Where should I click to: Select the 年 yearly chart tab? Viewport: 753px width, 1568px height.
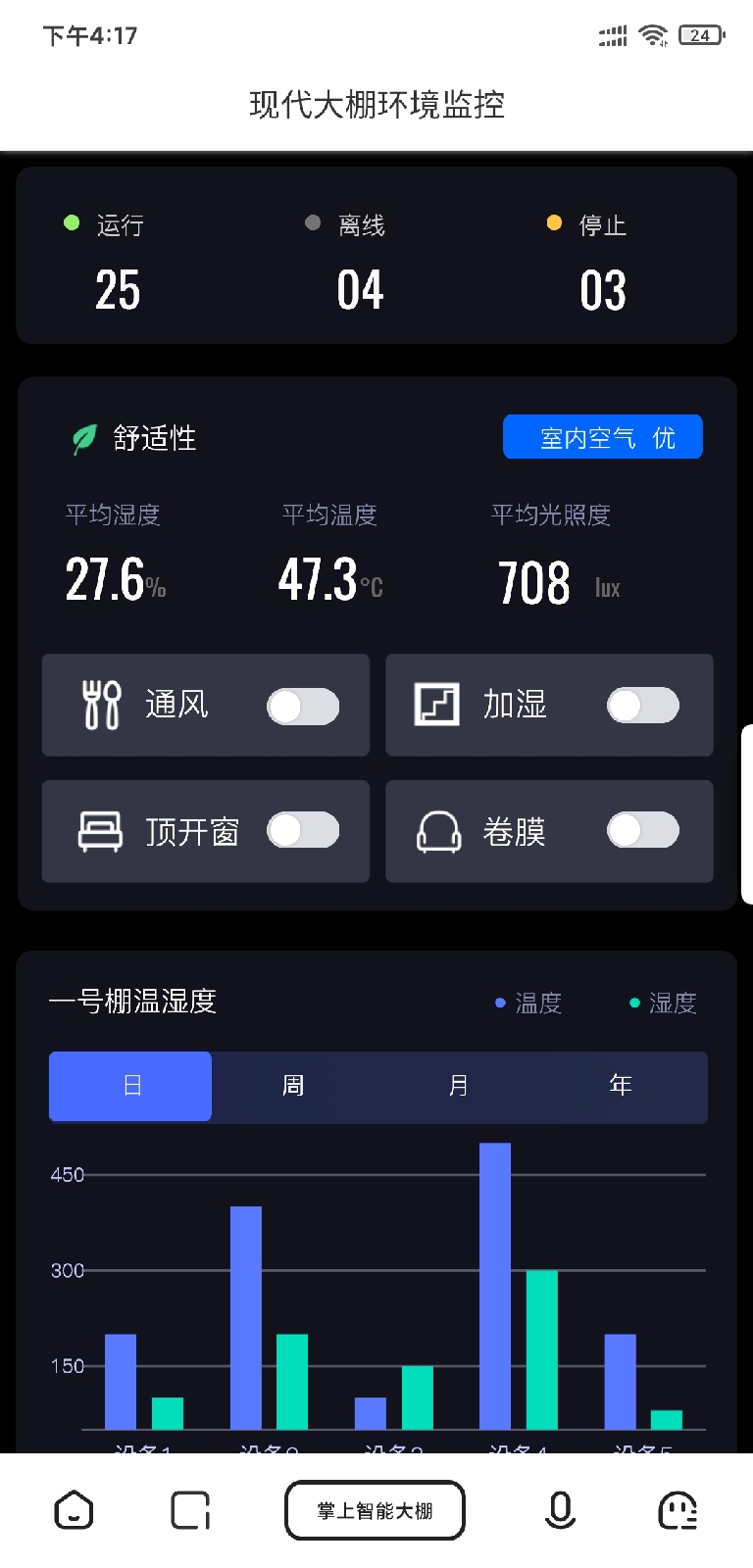(621, 1086)
